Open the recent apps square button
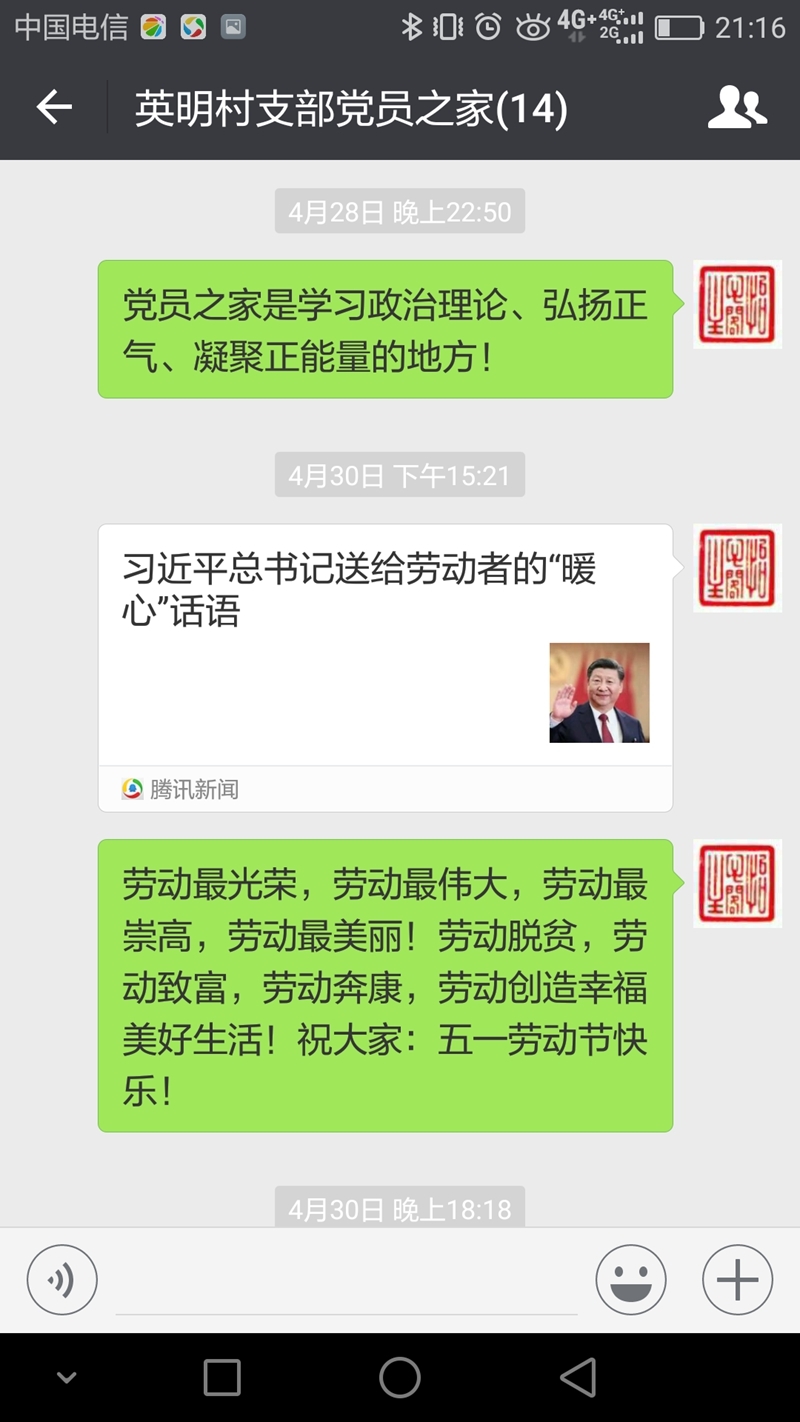 pos(222,1377)
